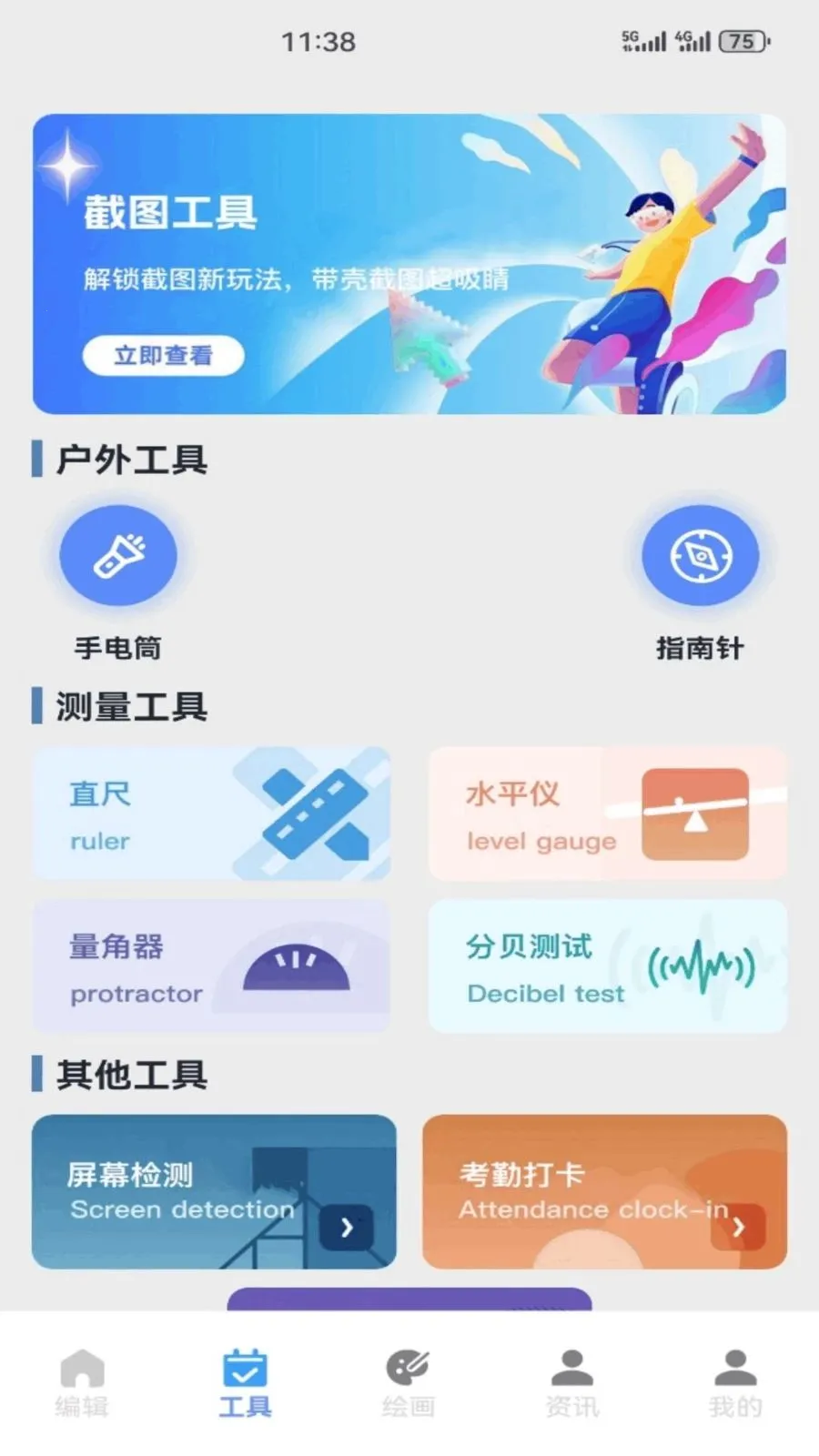Select the 量角器 protractor card
Screen dimensions: 819x1456
click(x=212, y=966)
